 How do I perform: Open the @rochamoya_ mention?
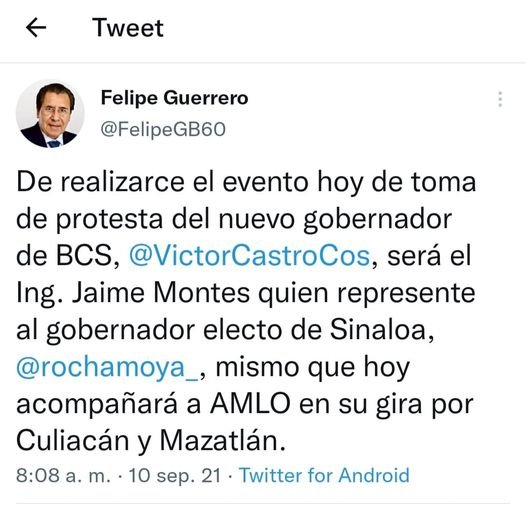coord(107,367)
